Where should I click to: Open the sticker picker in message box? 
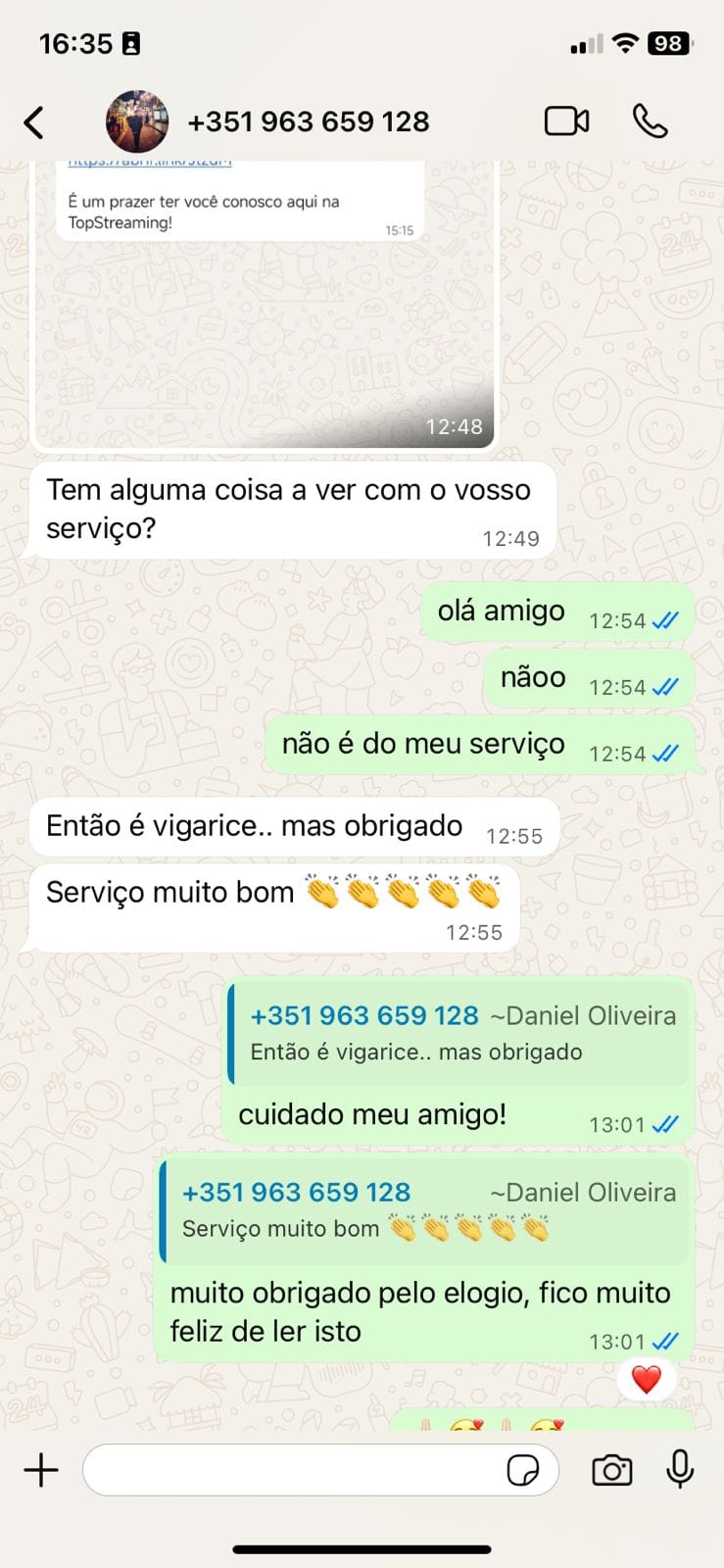point(523,1470)
